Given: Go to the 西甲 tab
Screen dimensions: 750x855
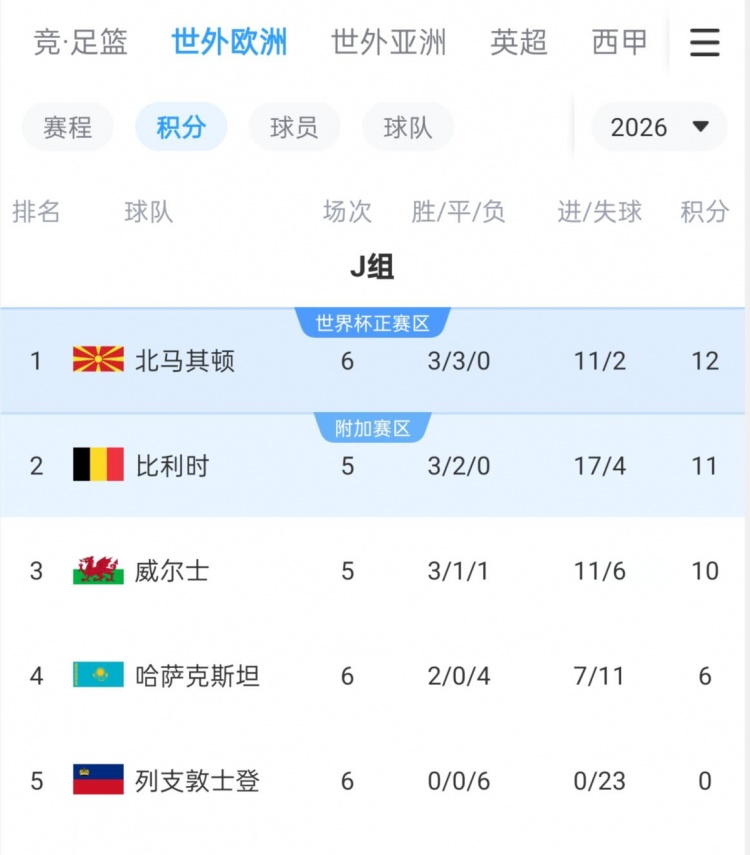Looking at the screenshot, I should coord(619,42).
